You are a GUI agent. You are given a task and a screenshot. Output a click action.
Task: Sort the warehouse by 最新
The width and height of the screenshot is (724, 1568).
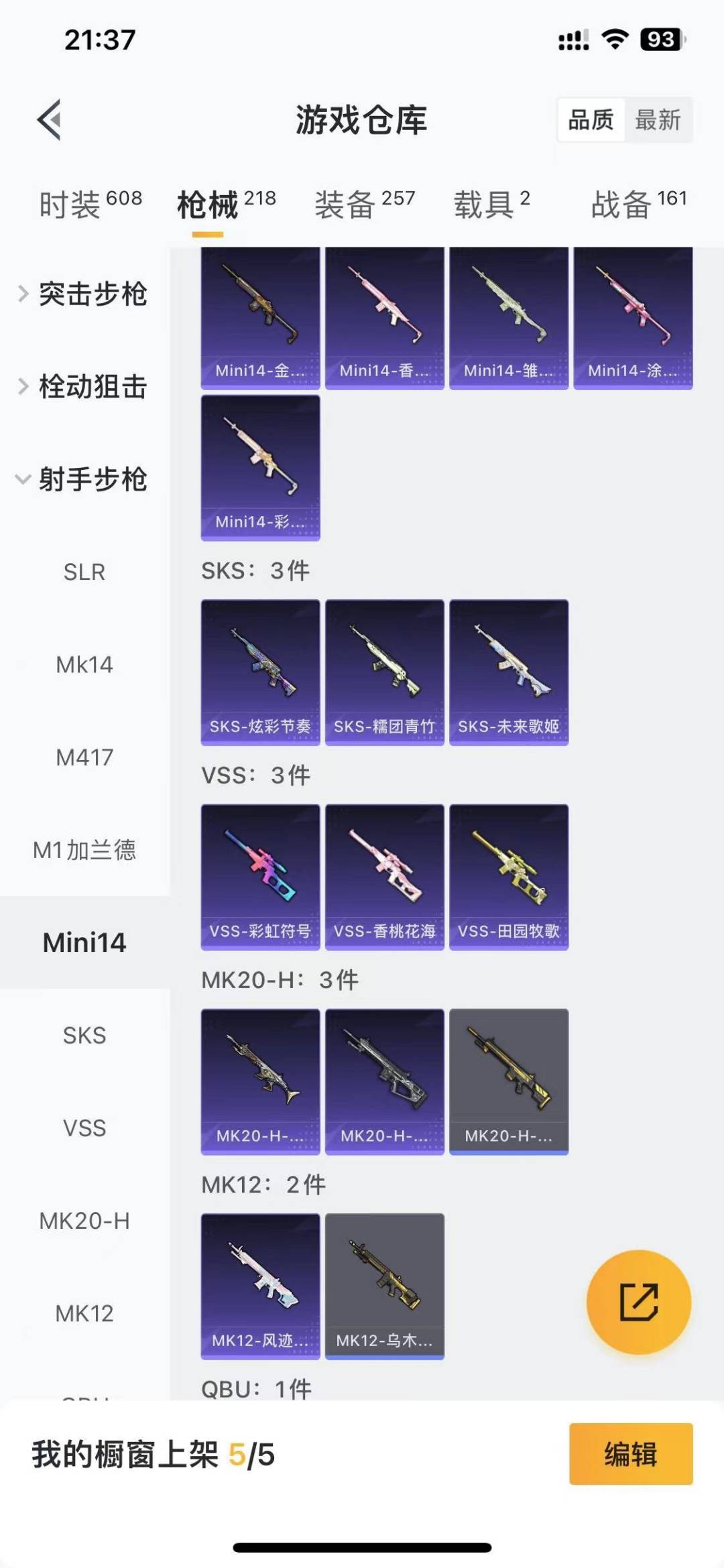[658, 120]
